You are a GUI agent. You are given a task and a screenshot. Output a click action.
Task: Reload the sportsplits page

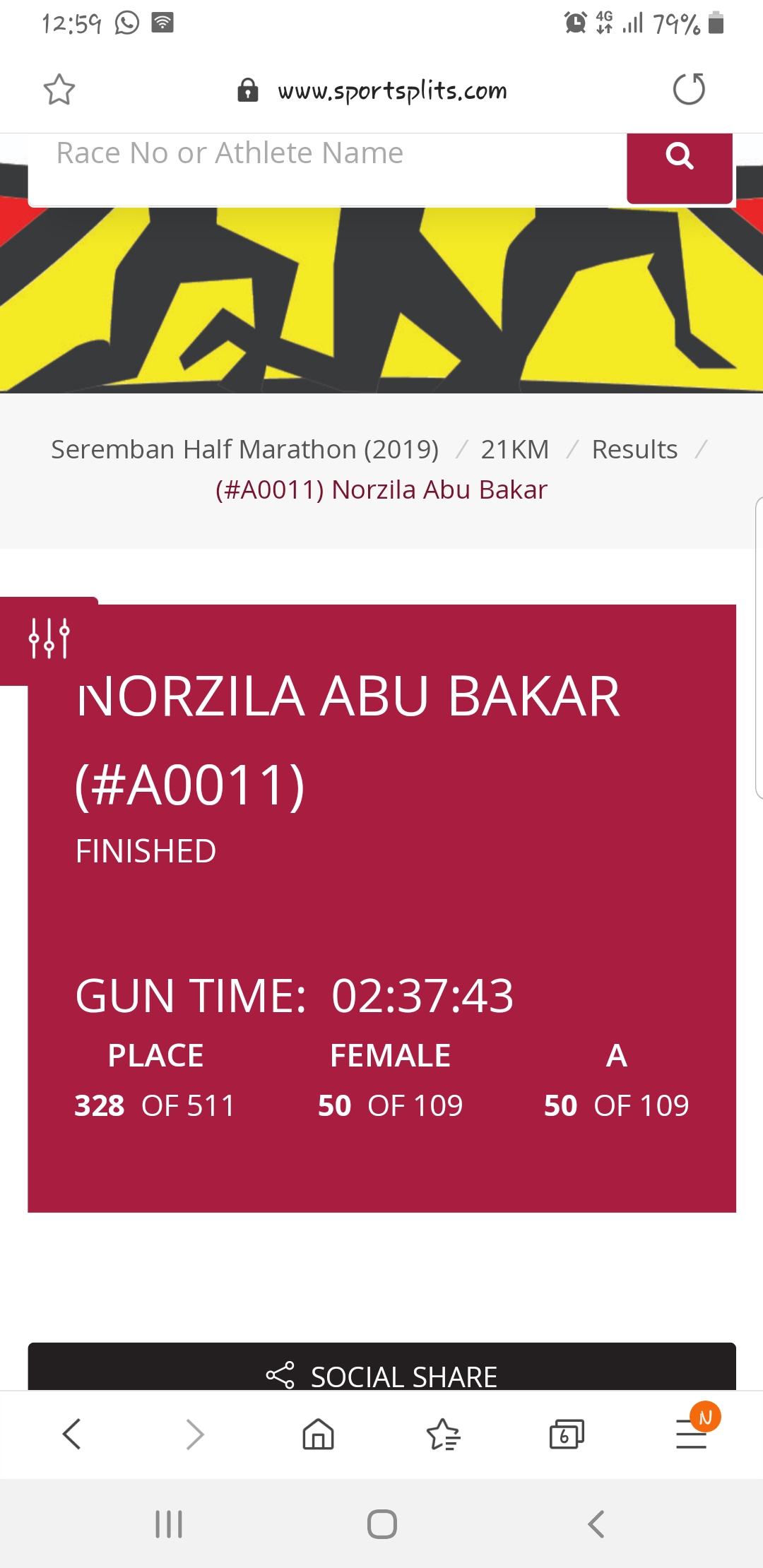[x=689, y=89]
